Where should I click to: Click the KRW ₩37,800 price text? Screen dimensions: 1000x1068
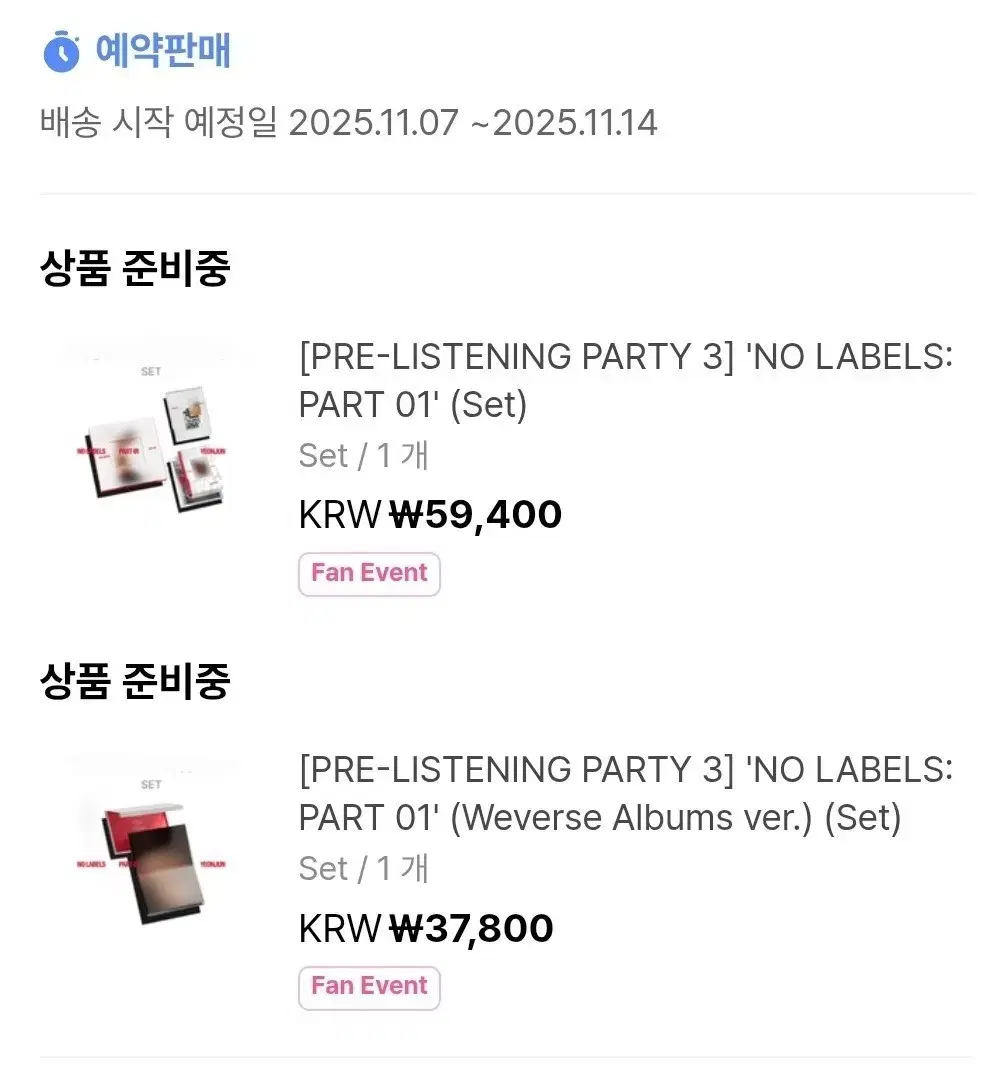coord(425,928)
